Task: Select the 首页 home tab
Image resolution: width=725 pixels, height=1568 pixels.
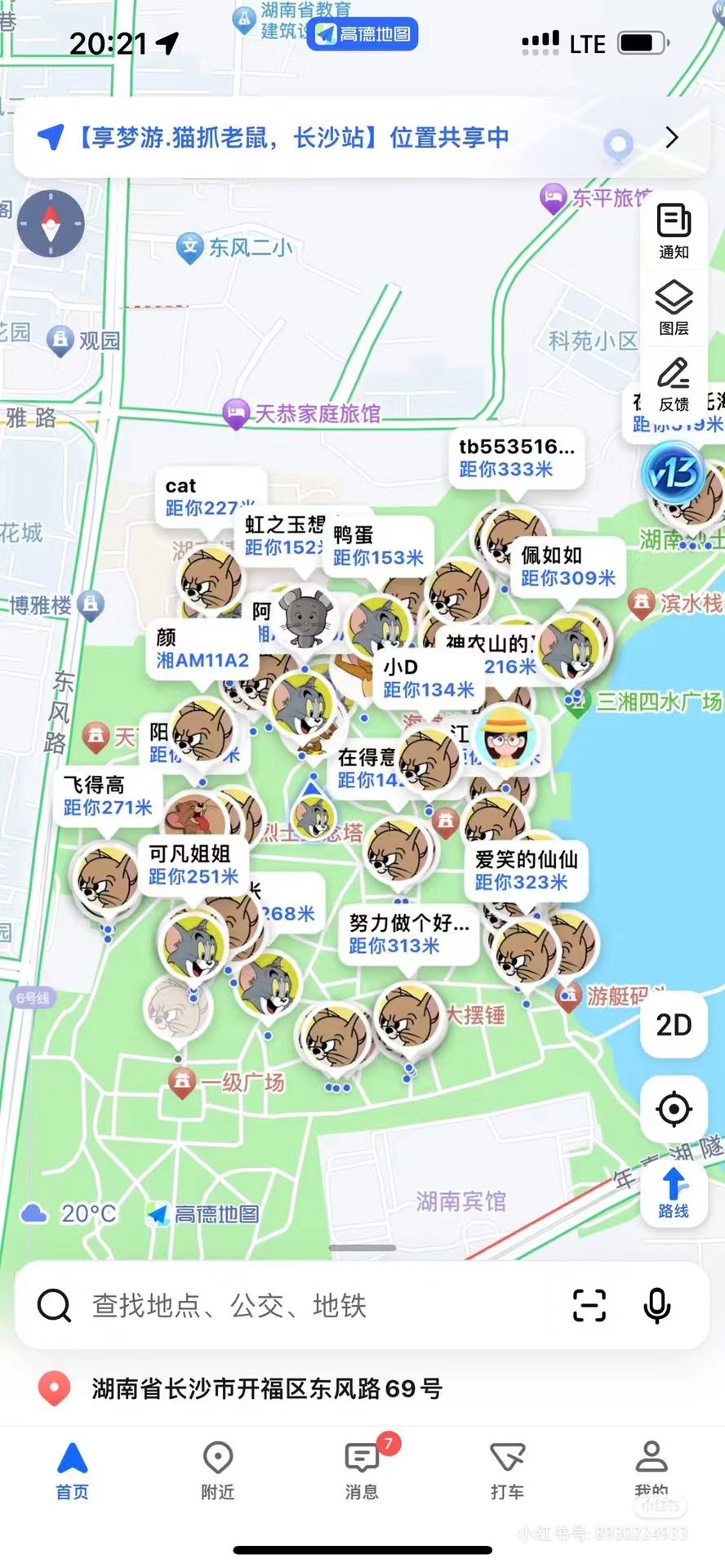Action: (72, 1472)
